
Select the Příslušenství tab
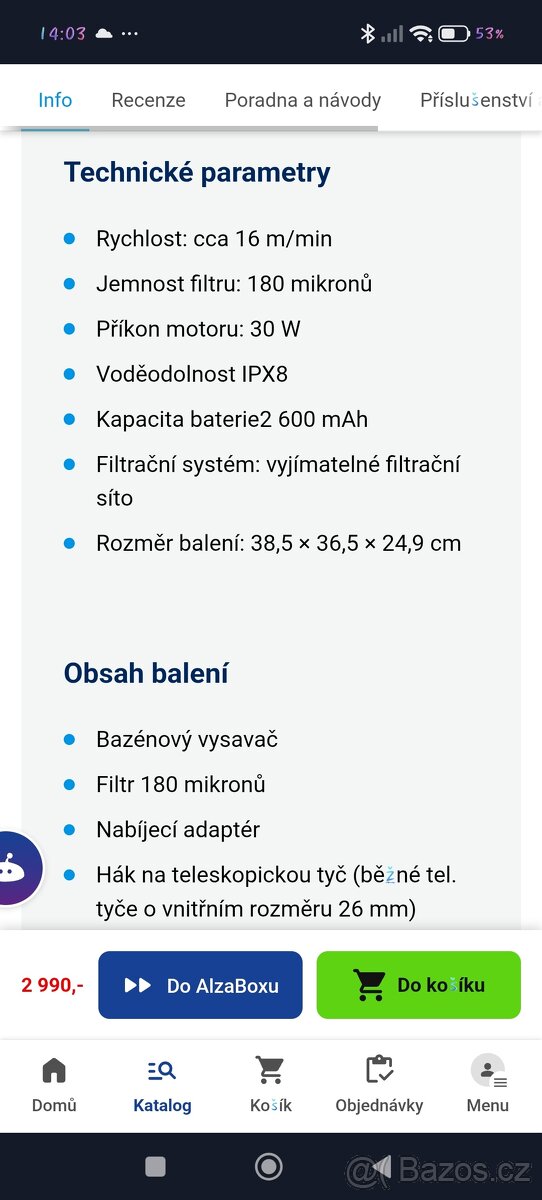point(480,100)
